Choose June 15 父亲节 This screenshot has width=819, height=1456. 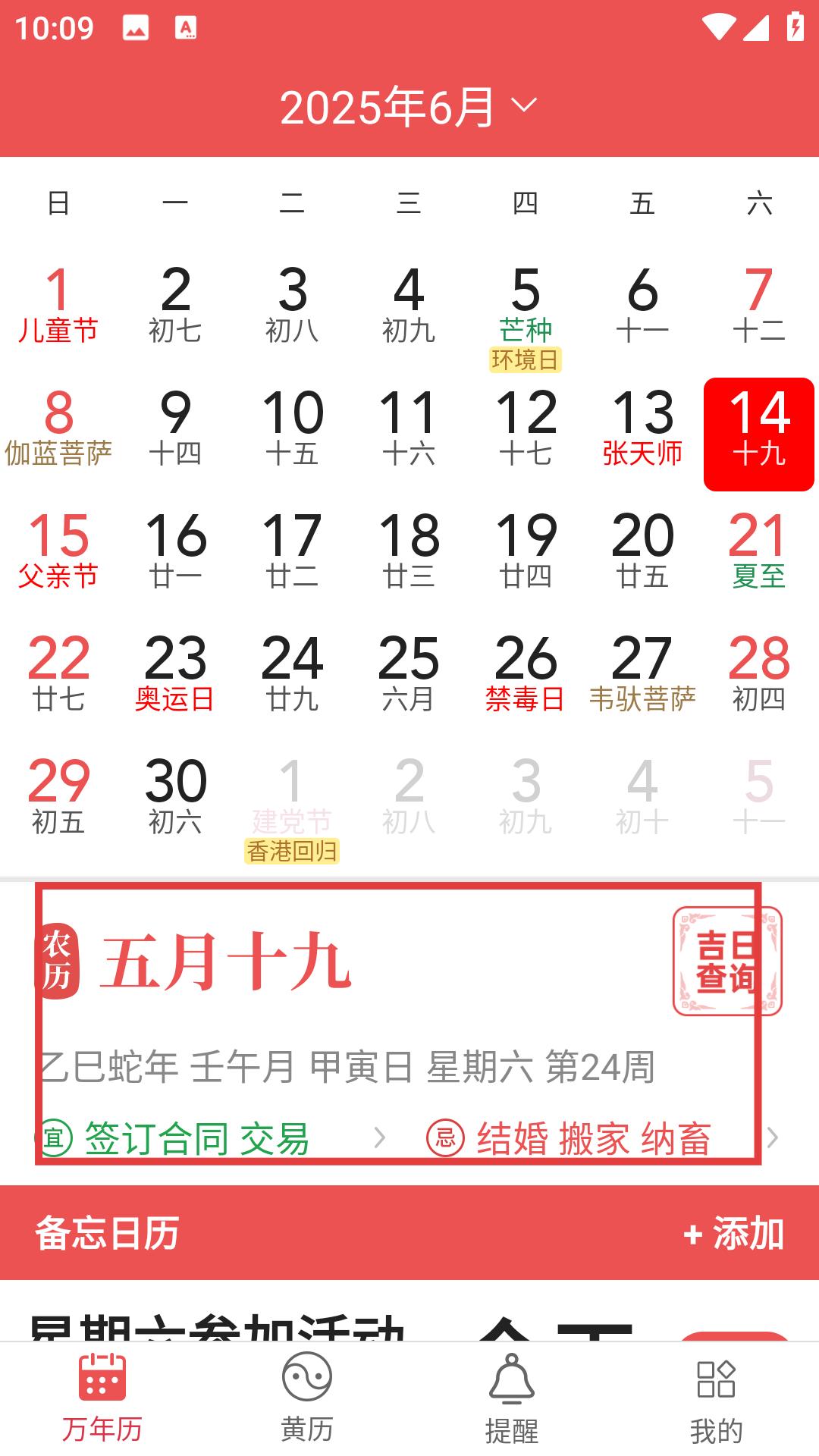point(58,551)
